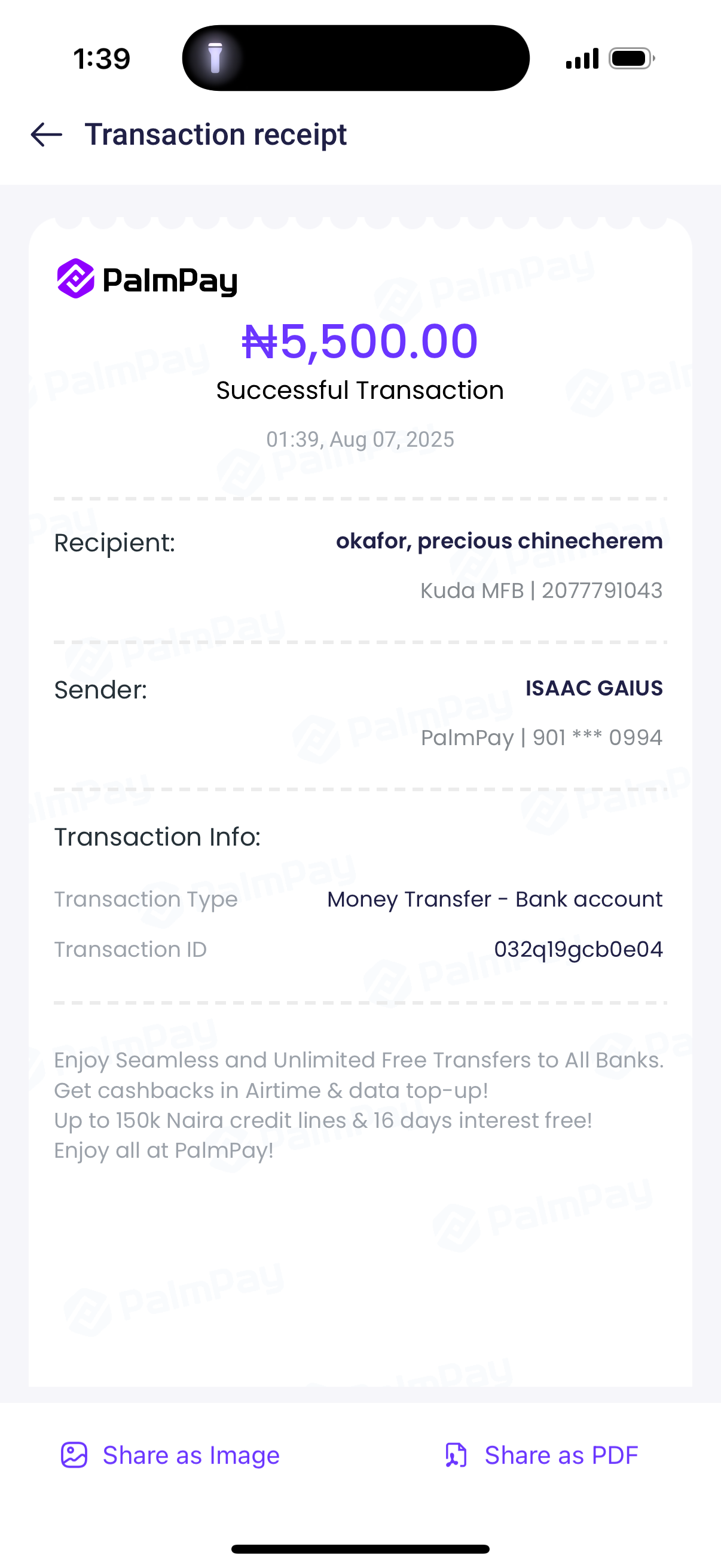Share receipt as Image
Viewport: 721px width, 1568px height.
point(170,1455)
